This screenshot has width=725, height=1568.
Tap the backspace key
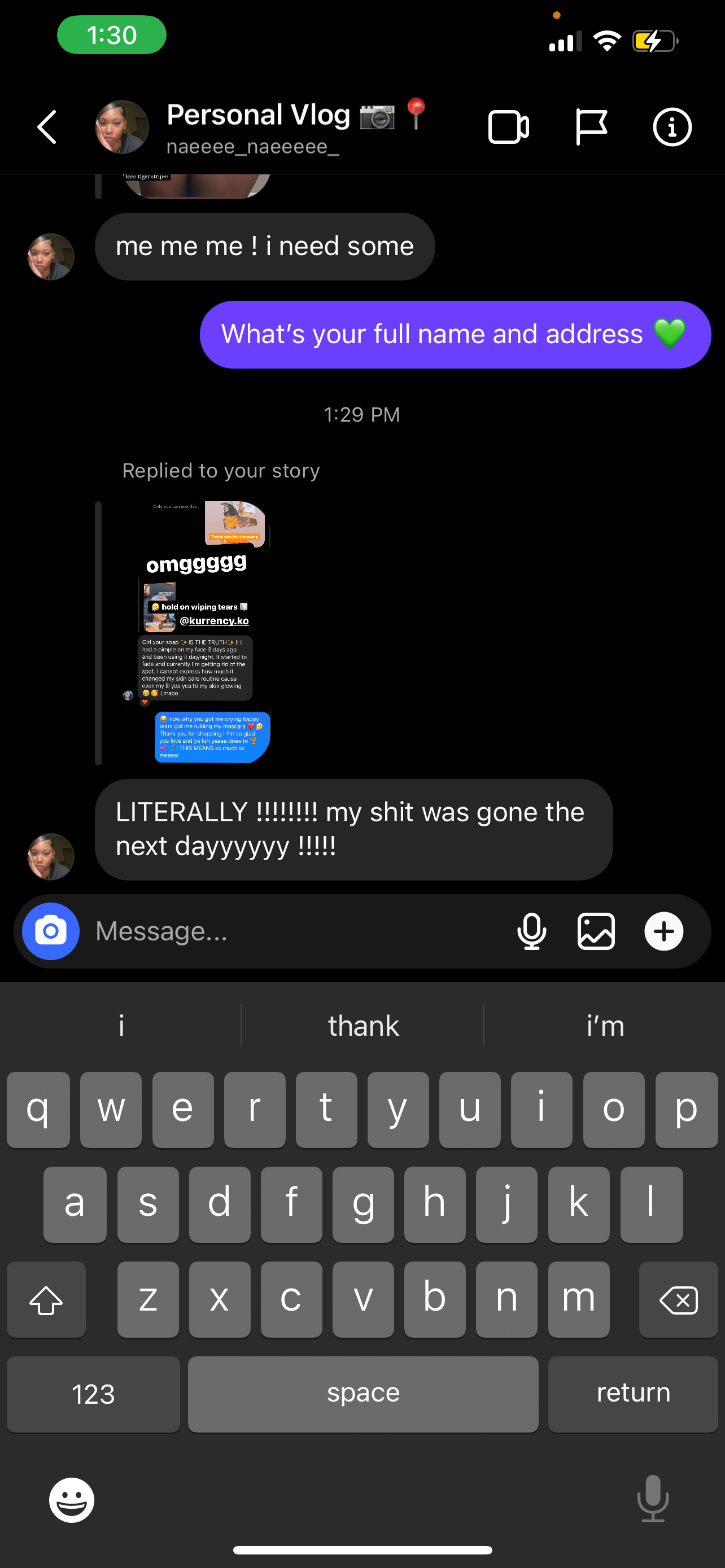click(678, 1300)
